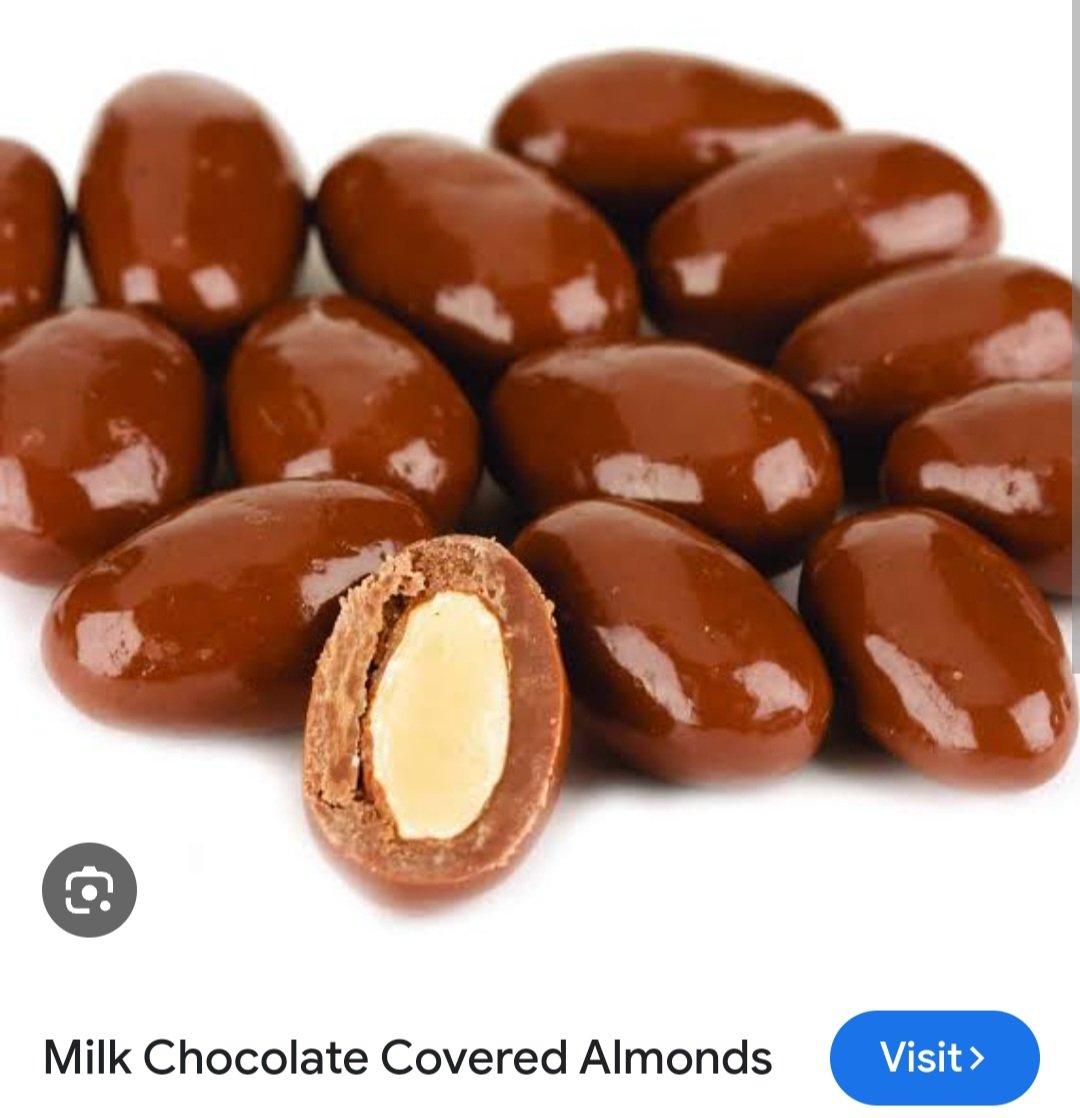The height and width of the screenshot is (1118, 1080).
Task: Search this image with Google Lens
Action: (x=89, y=890)
